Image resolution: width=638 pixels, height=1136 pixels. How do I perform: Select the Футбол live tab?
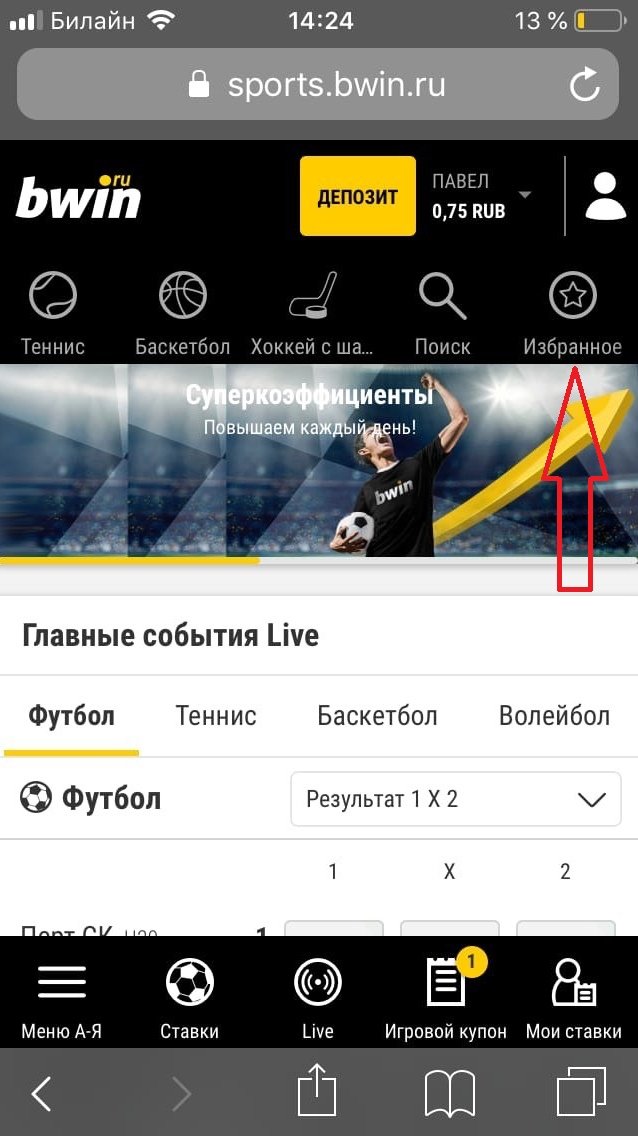click(71, 716)
